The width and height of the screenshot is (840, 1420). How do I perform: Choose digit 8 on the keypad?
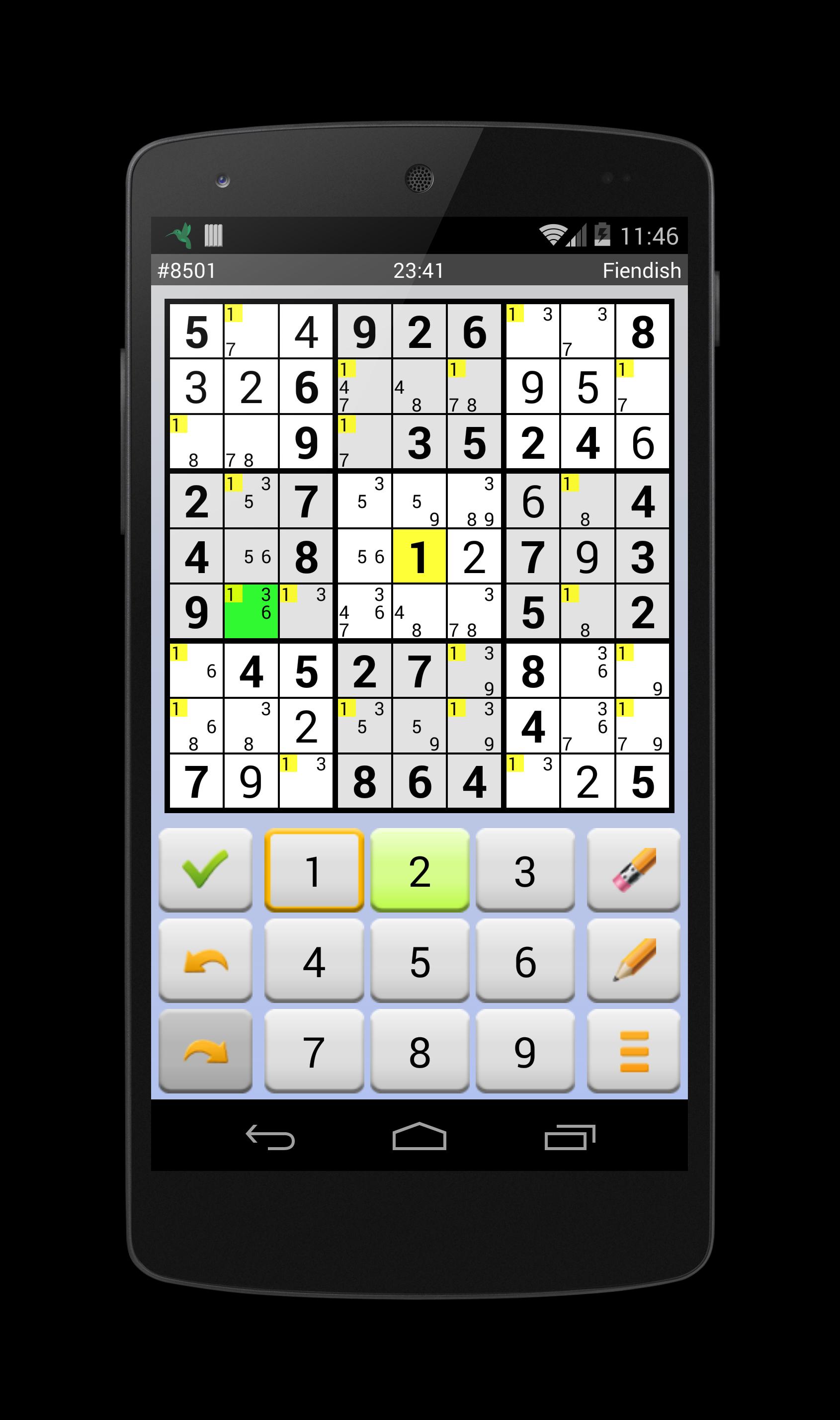tap(420, 1051)
